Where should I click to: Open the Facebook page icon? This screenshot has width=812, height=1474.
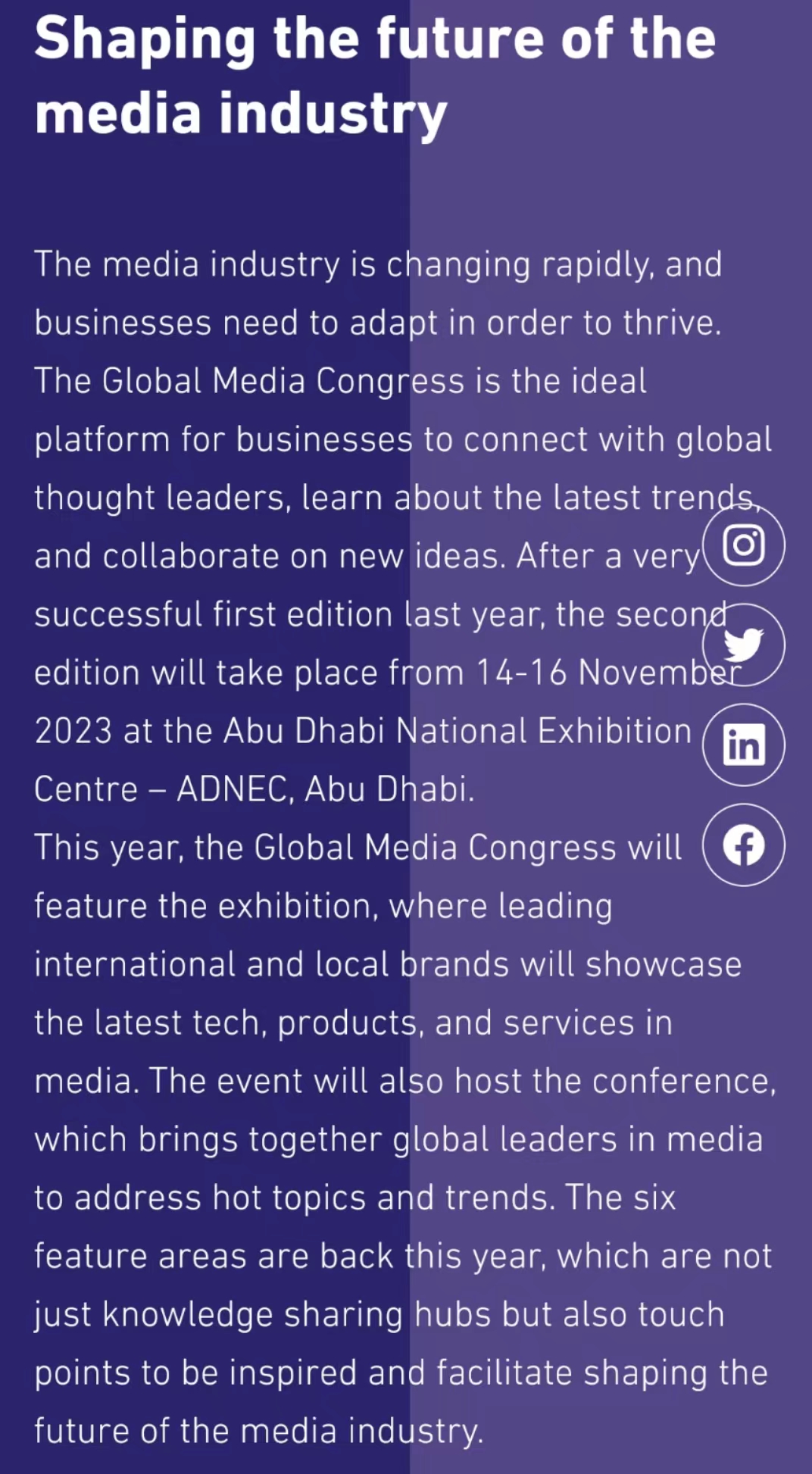tap(743, 845)
